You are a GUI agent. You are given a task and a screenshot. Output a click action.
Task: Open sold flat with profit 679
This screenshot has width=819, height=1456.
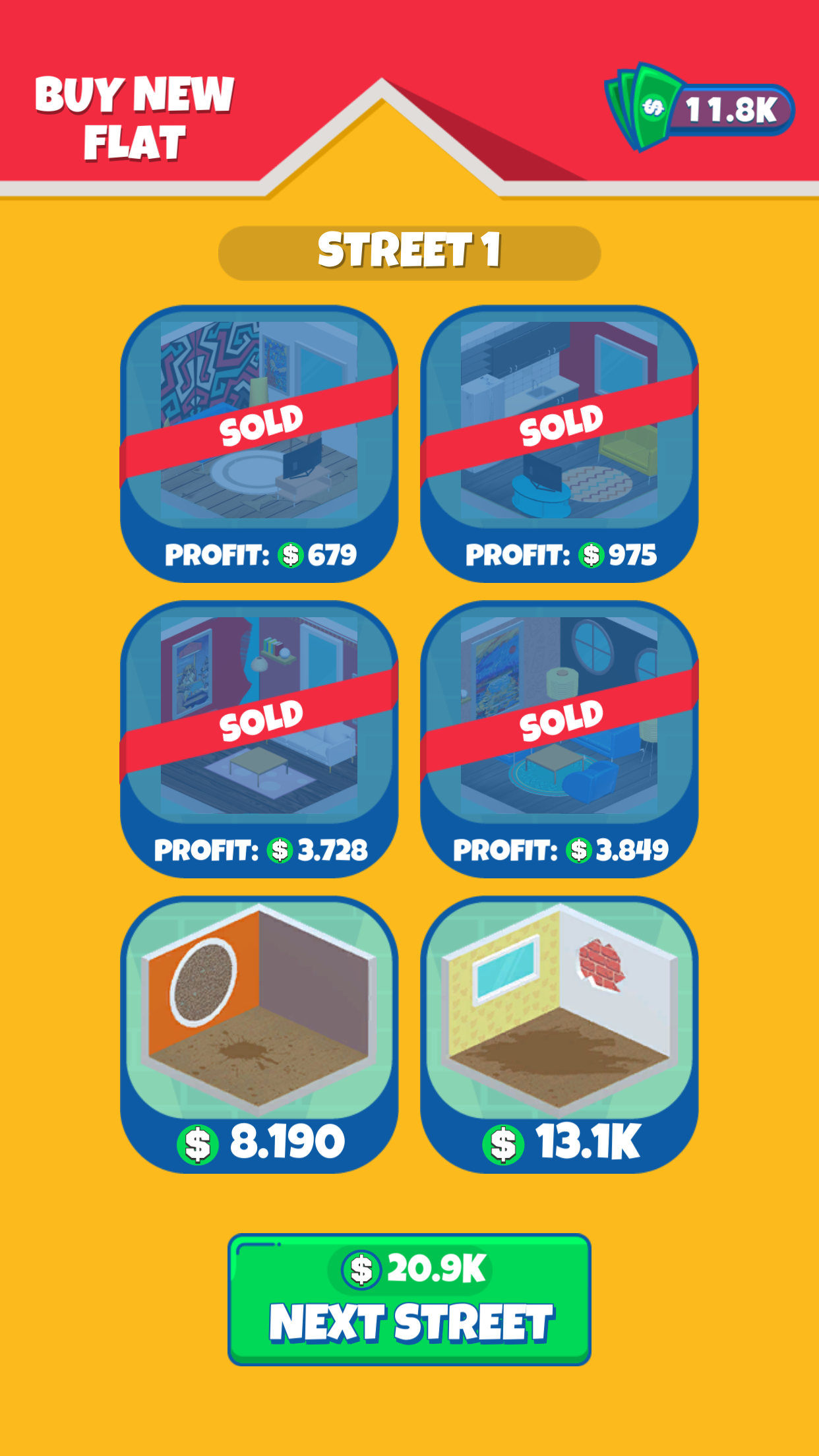tap(259, 443)
